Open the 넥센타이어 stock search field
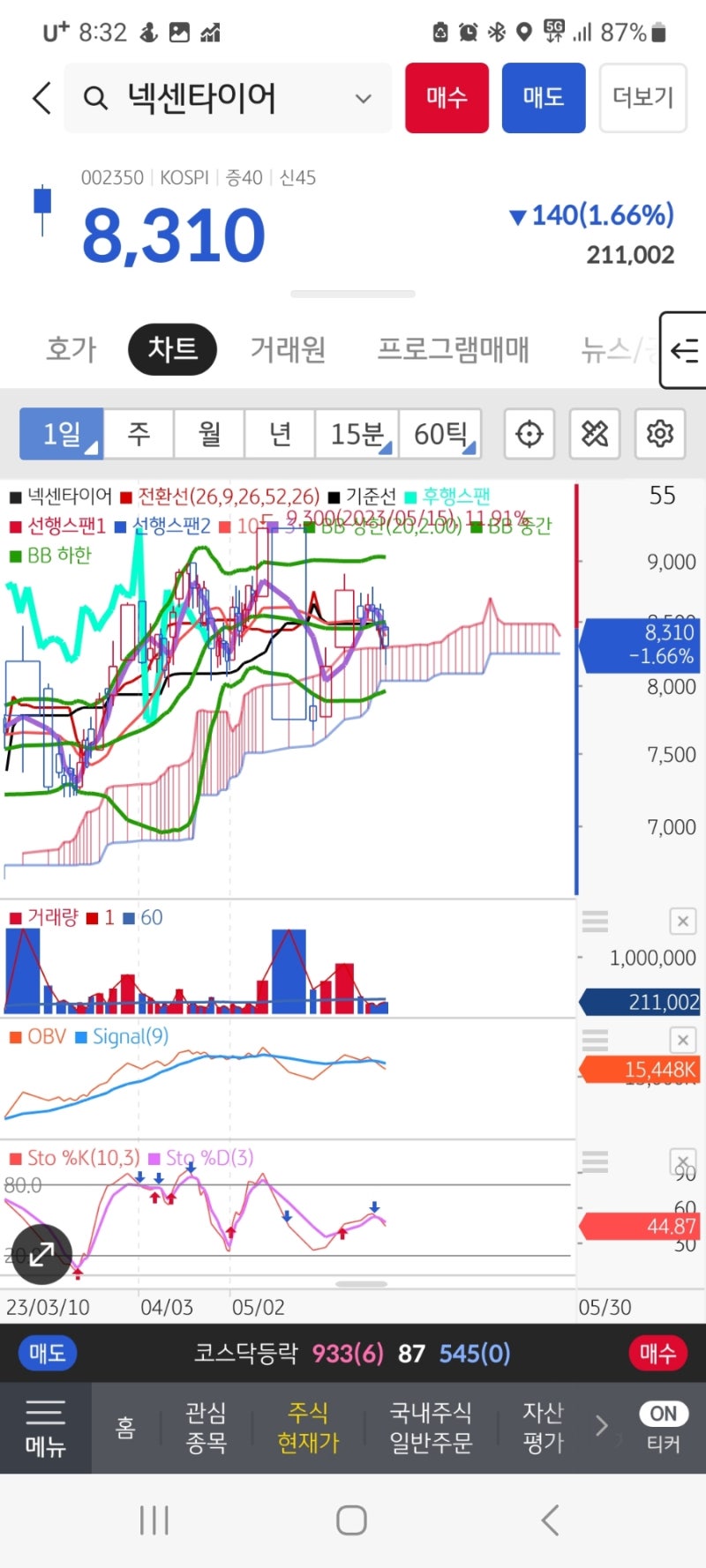Viewport: 706px width, 1568px height. point(227,98)
